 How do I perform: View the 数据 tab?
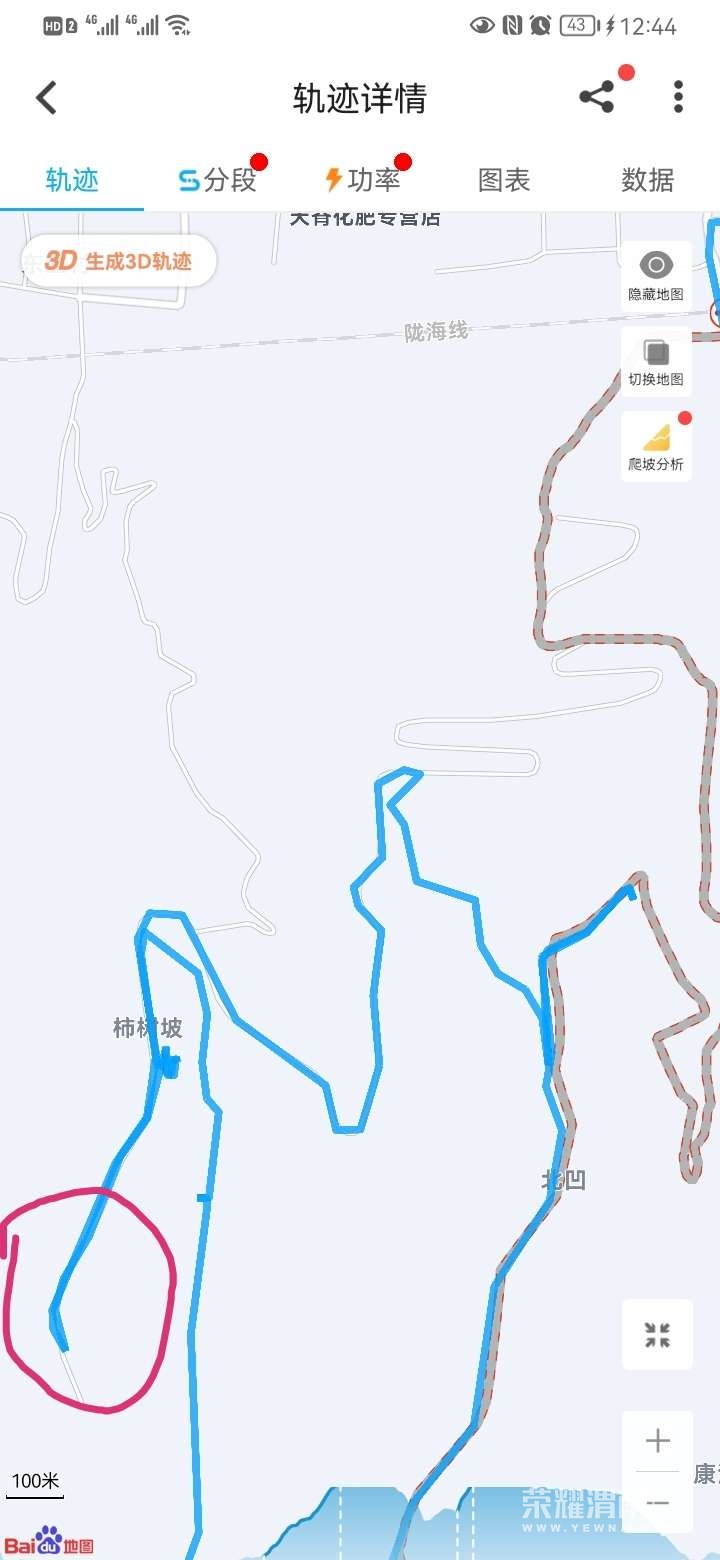click(647, 180)
